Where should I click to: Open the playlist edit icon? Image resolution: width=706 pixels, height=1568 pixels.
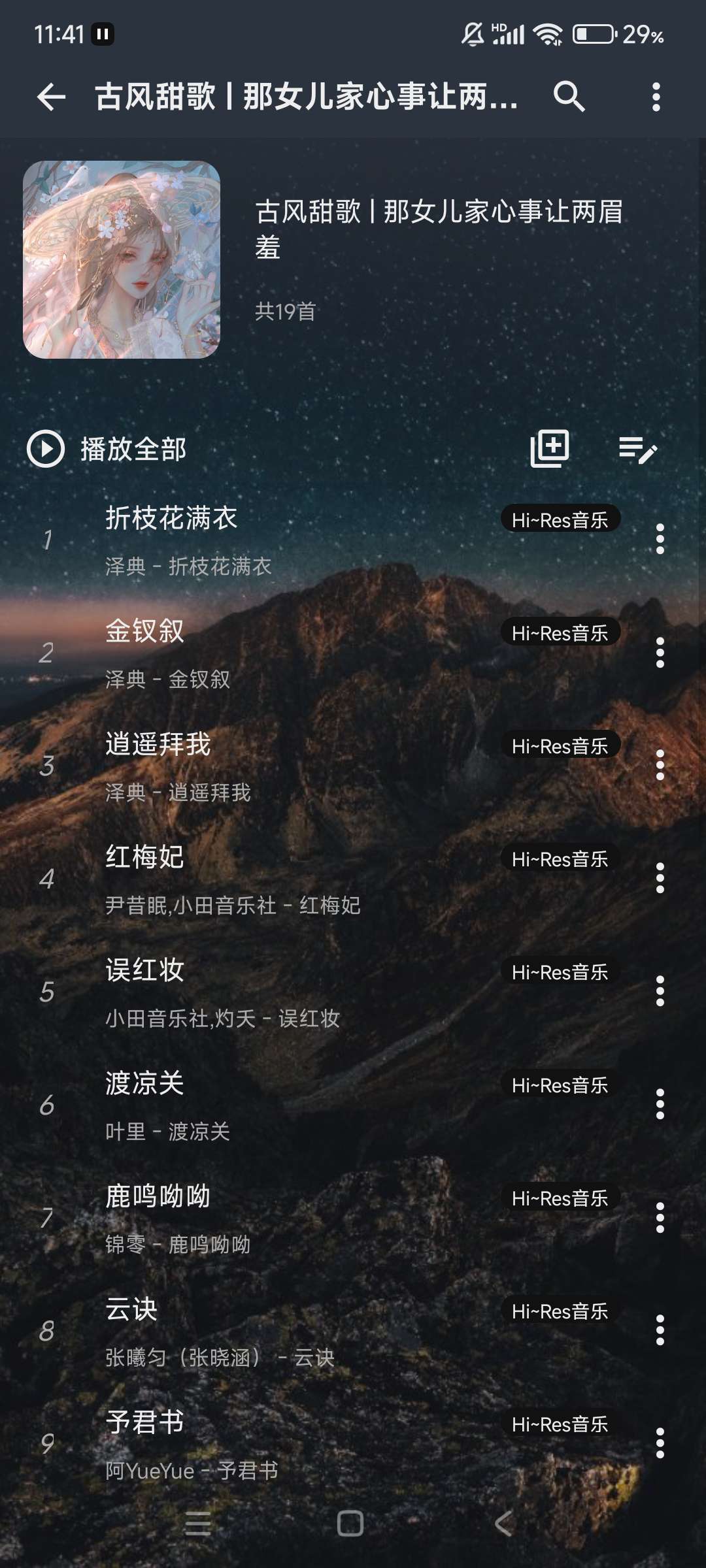[637, 449]
